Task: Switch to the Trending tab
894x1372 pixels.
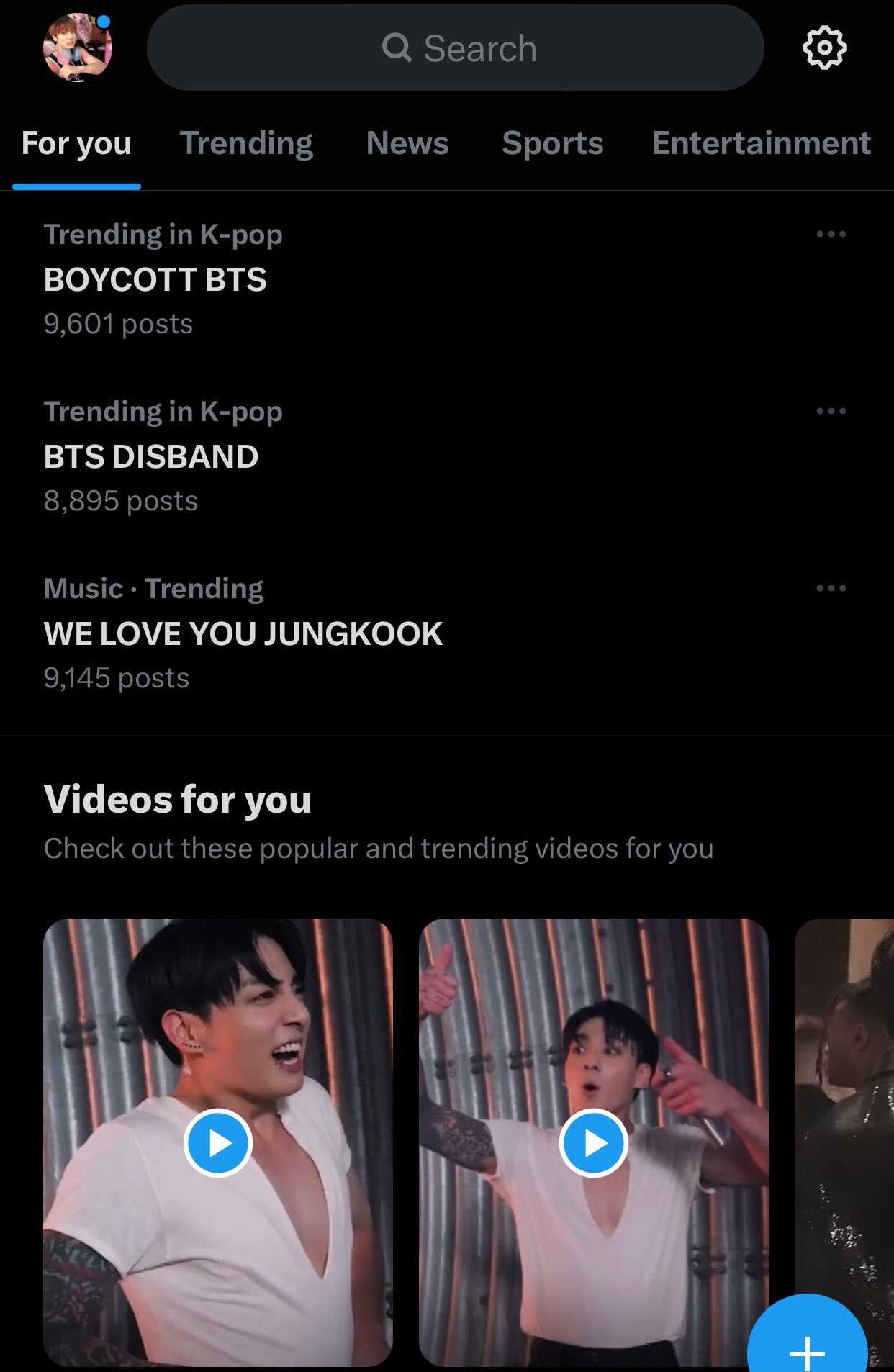Action: pyautogui.click(x=246, y=143)
